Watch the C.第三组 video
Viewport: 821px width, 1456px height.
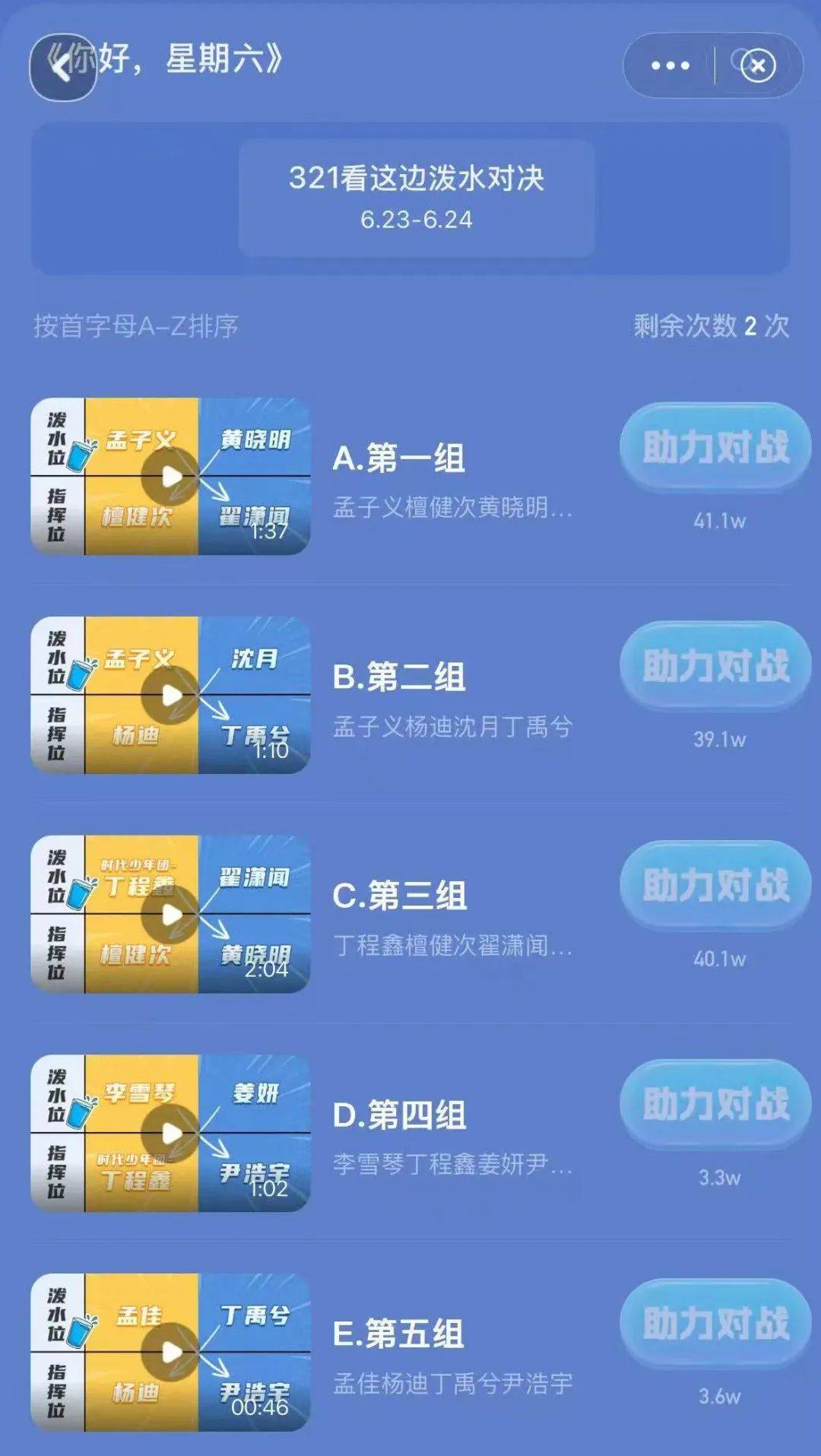click(x=172, y=915)
